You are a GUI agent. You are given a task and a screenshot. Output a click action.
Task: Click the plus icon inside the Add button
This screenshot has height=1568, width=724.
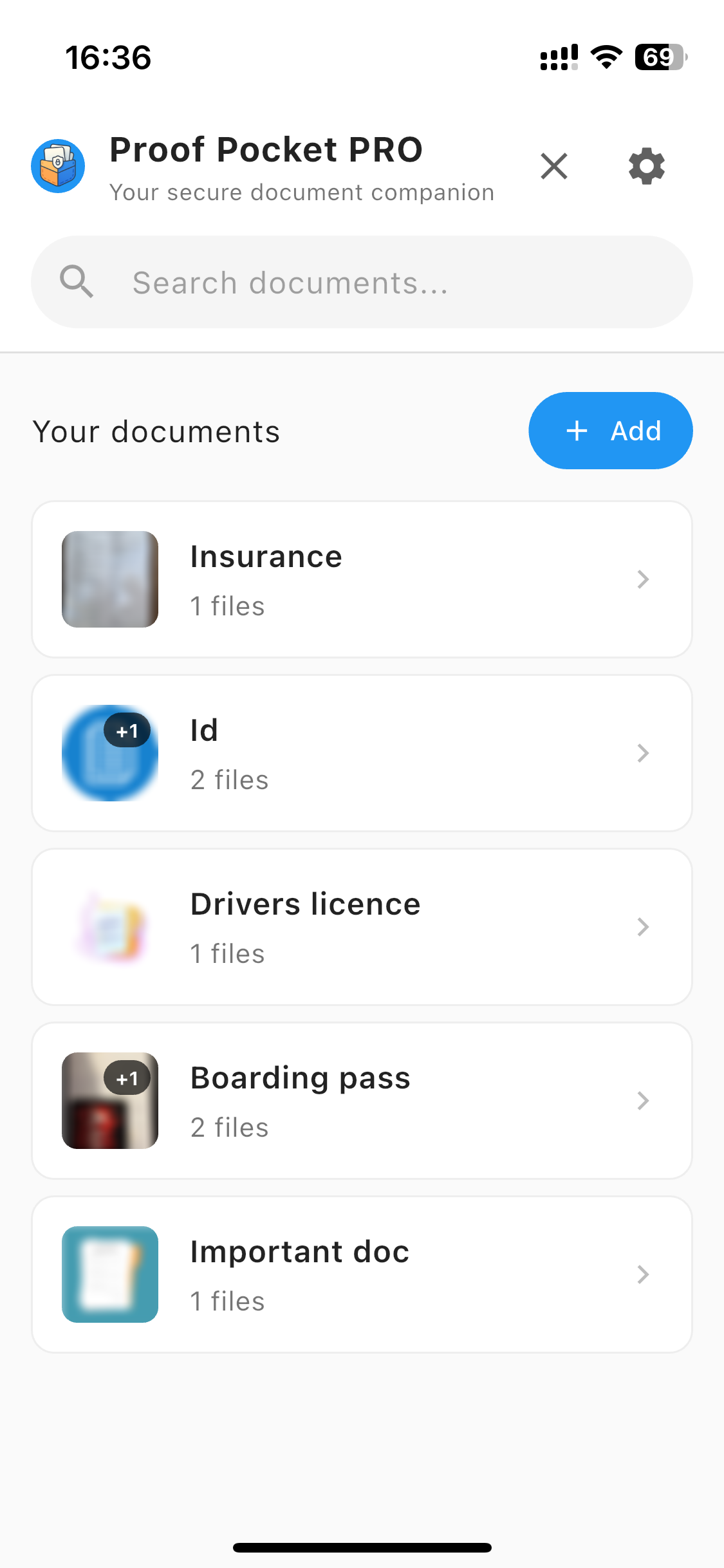coord(577,431)
